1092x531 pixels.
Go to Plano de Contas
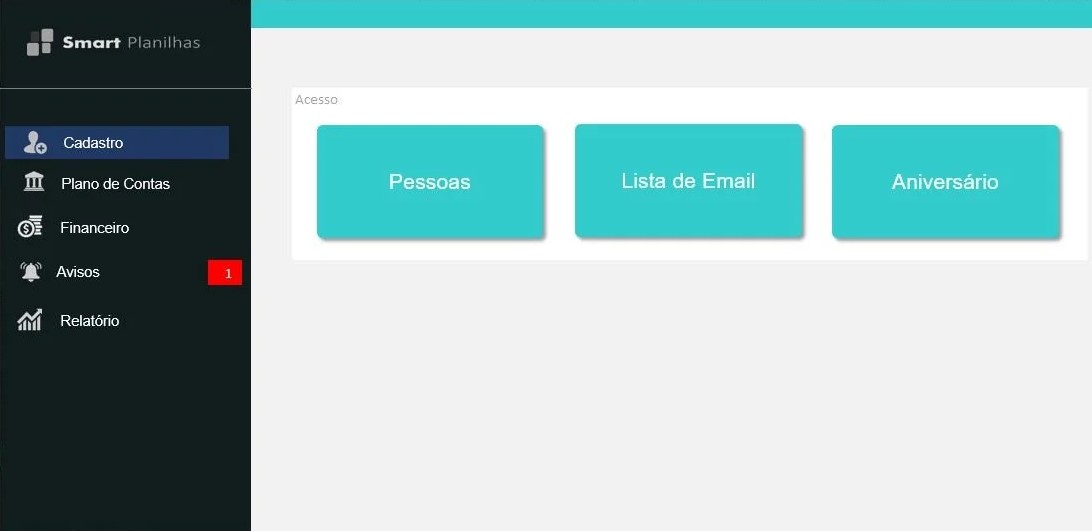pos(114,184)
